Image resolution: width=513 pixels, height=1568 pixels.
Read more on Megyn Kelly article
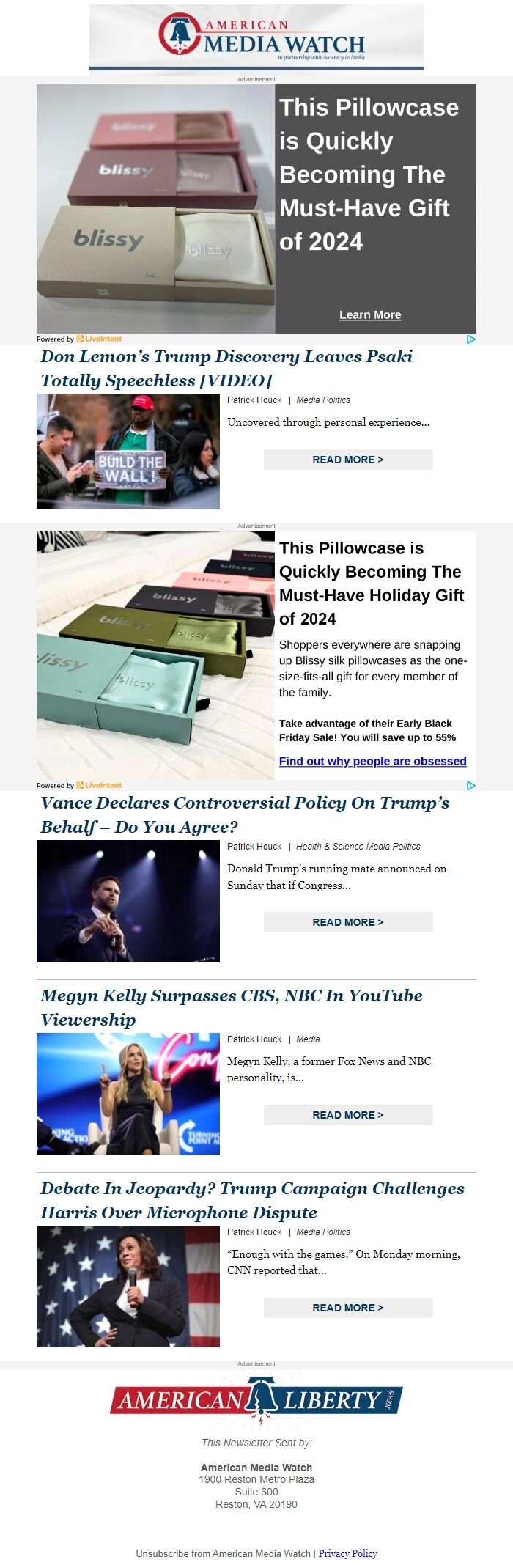tap(348, 1115)
